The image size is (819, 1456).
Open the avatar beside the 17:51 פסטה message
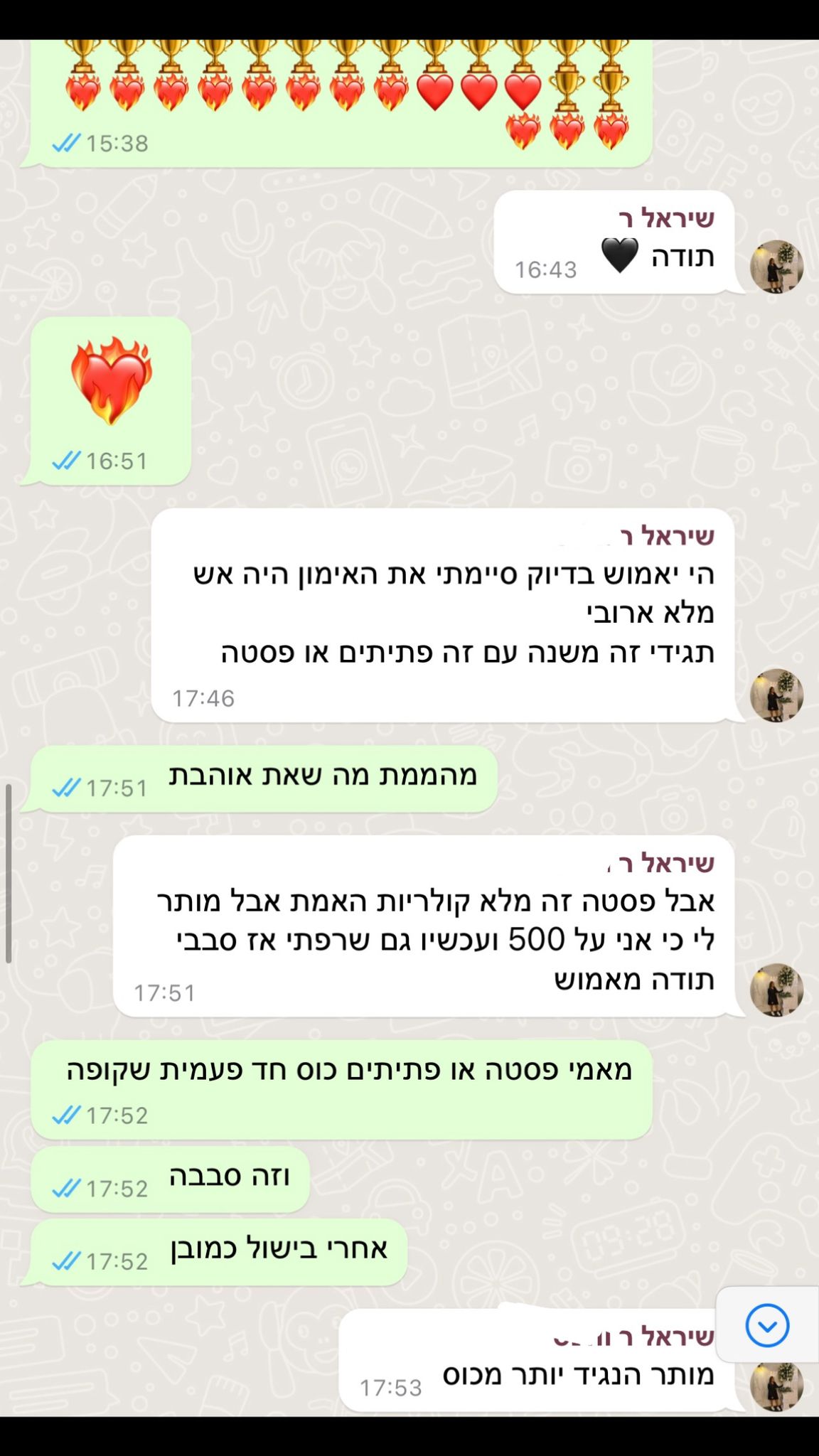(776, 990)
